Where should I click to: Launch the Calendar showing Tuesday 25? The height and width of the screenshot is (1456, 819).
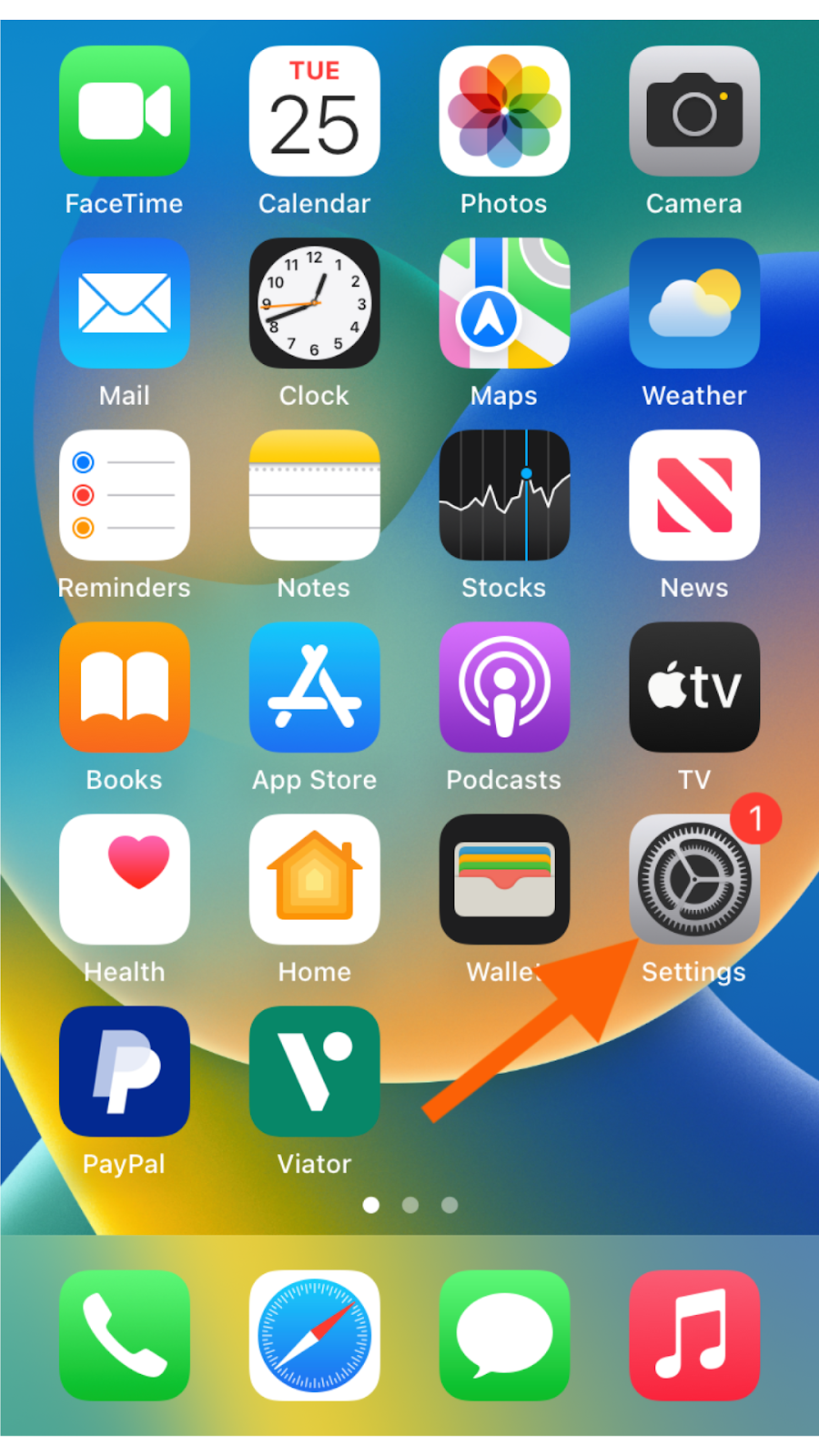pyautogui.click(x=314, y=111)
